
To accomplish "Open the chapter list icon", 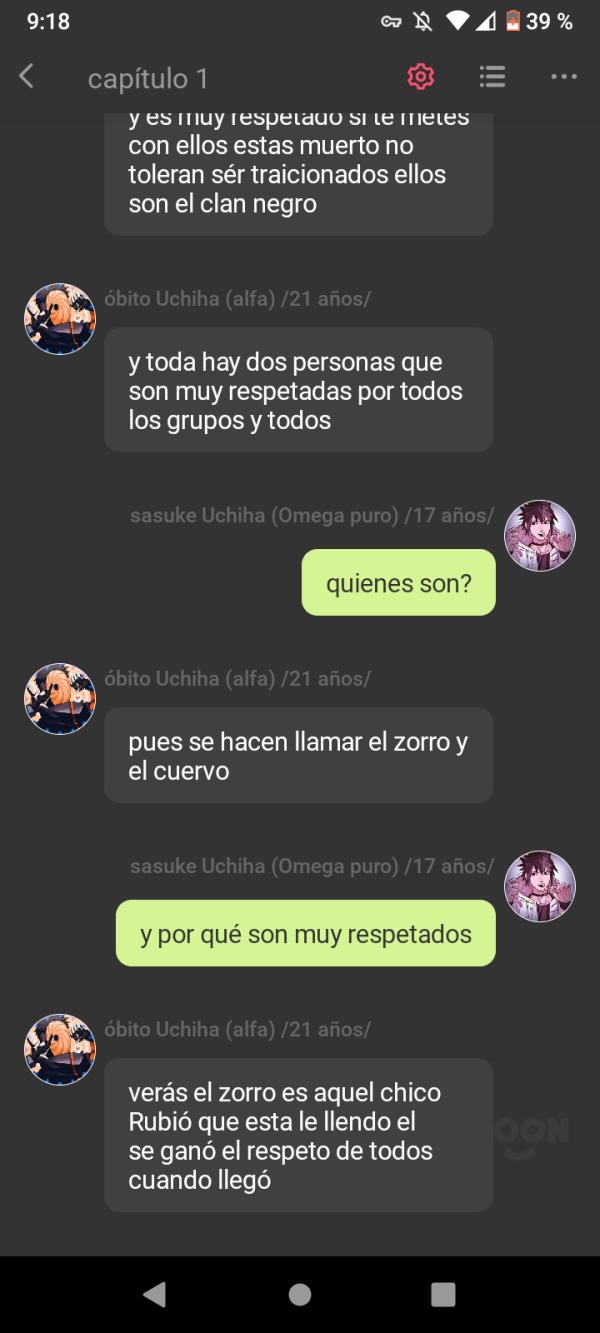I will pyautogui.click(x=492, y=77).
